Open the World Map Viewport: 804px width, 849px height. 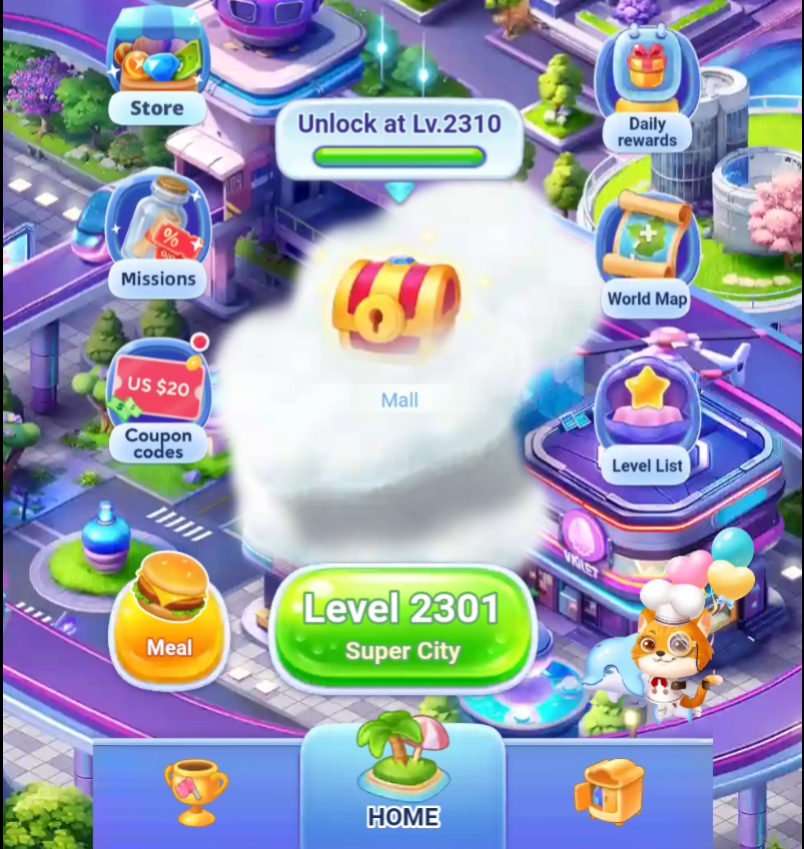click(x=646, y=255)
